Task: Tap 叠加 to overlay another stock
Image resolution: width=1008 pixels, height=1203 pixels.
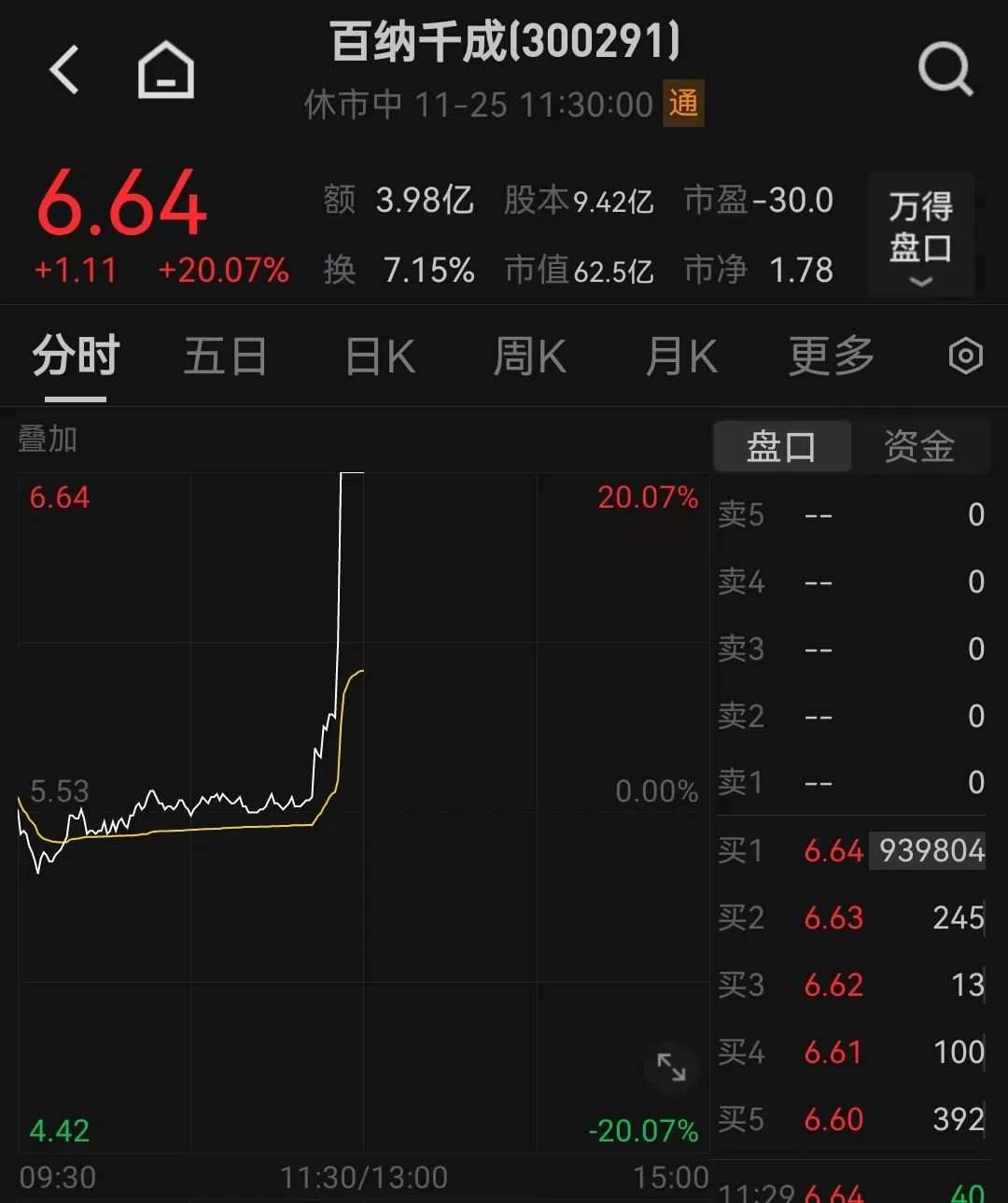Action: tap(48, 439)
